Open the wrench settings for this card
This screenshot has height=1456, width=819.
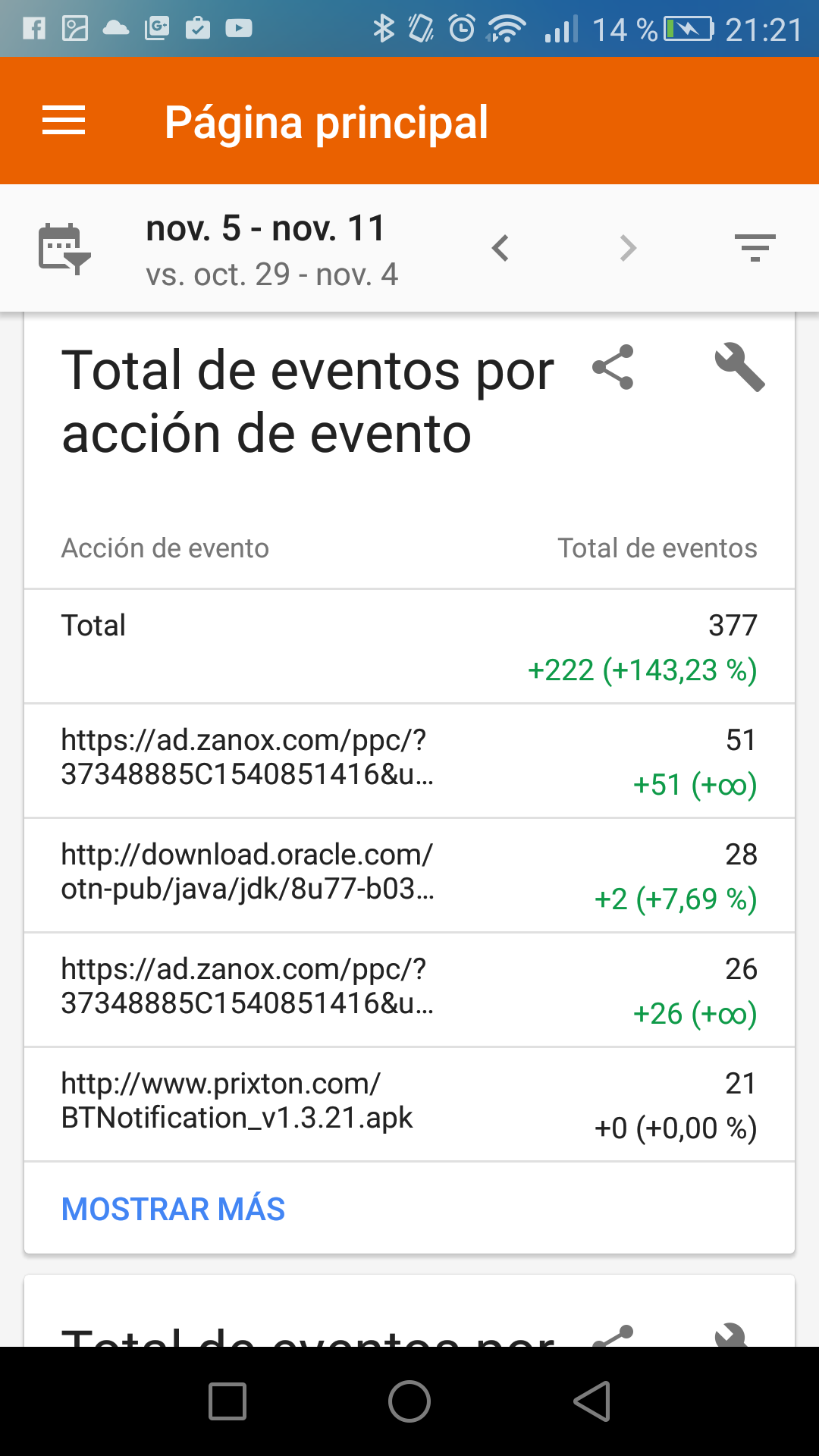pyautogui.click(x=739, y=368)
